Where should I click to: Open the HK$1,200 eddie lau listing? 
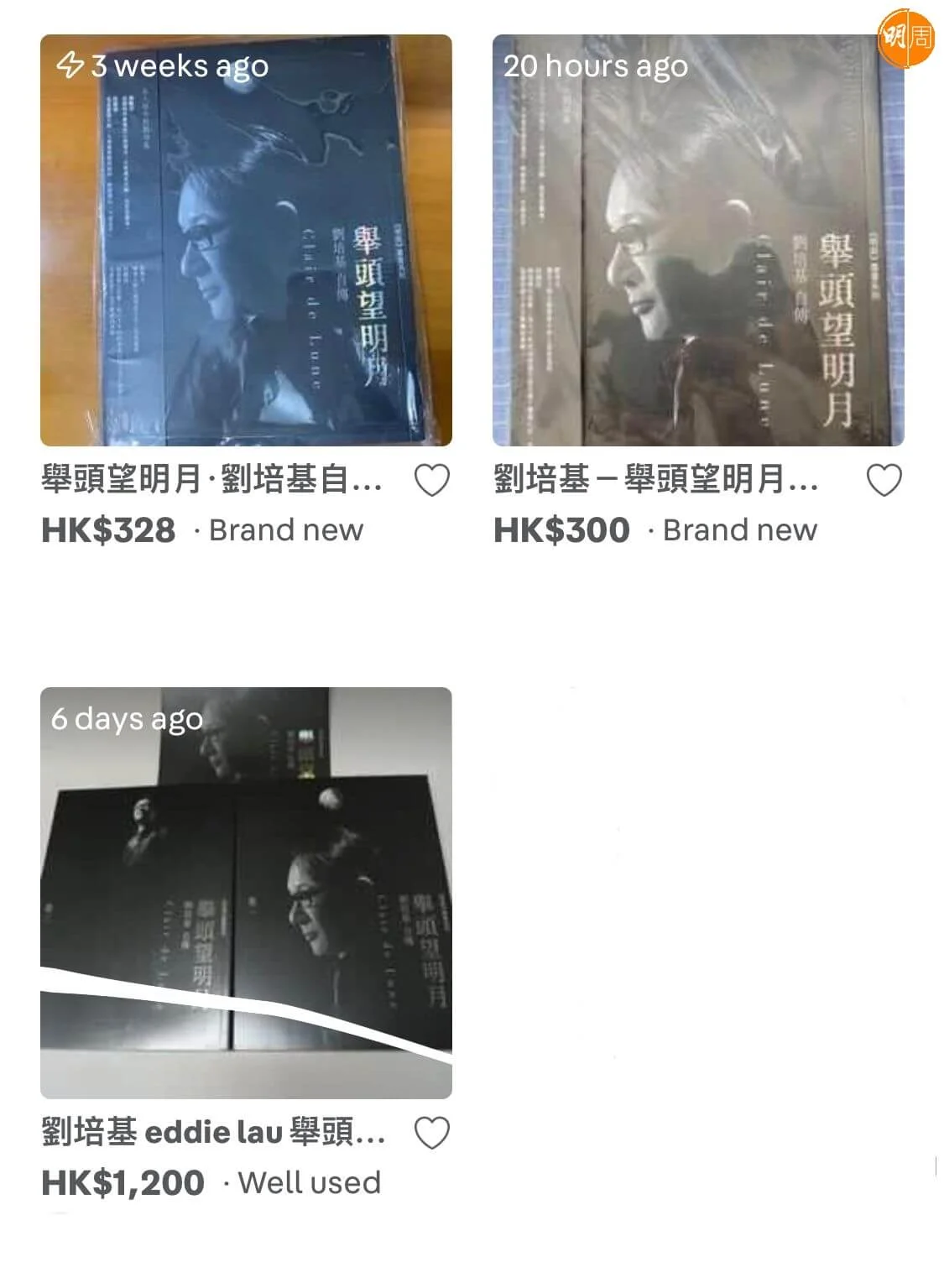[246, 893]
